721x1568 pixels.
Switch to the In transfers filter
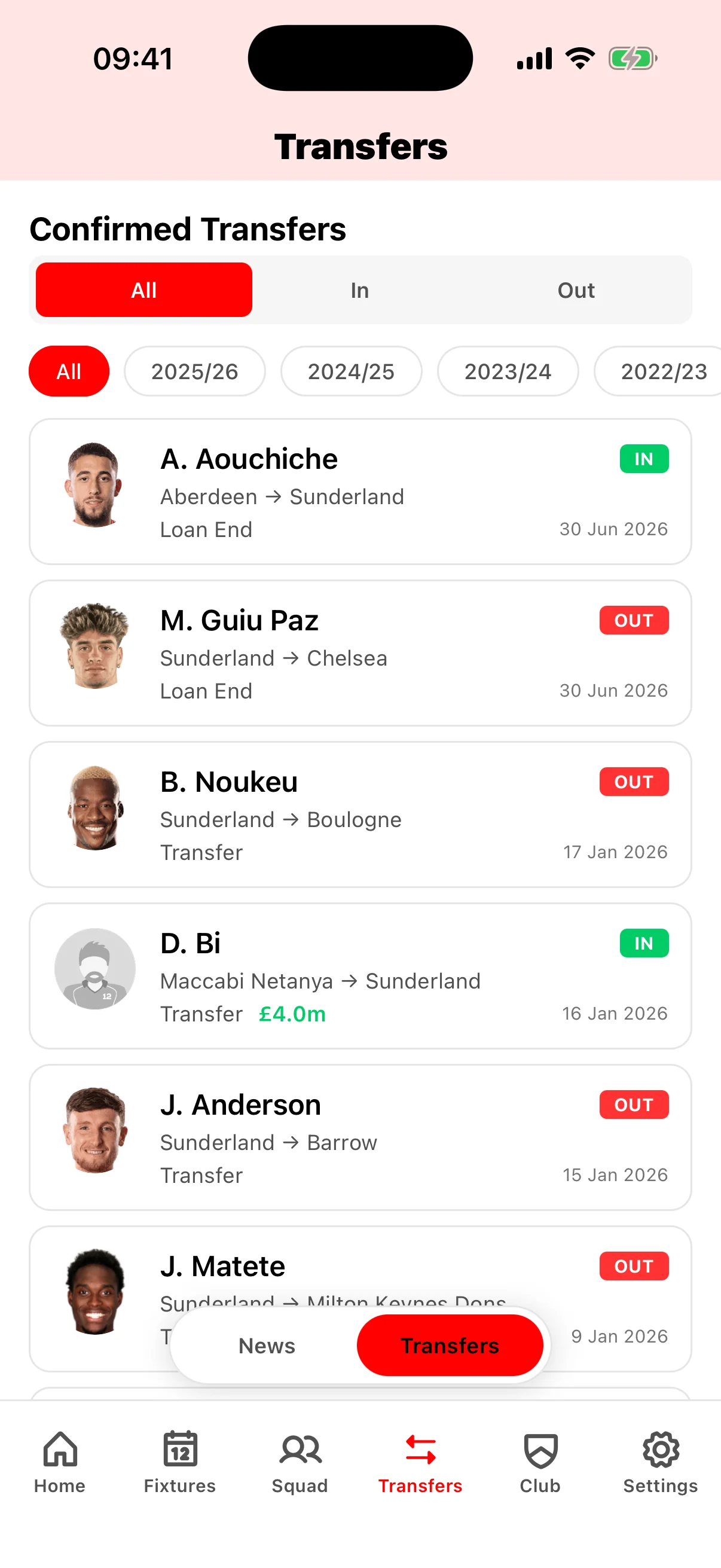(359, 291)
